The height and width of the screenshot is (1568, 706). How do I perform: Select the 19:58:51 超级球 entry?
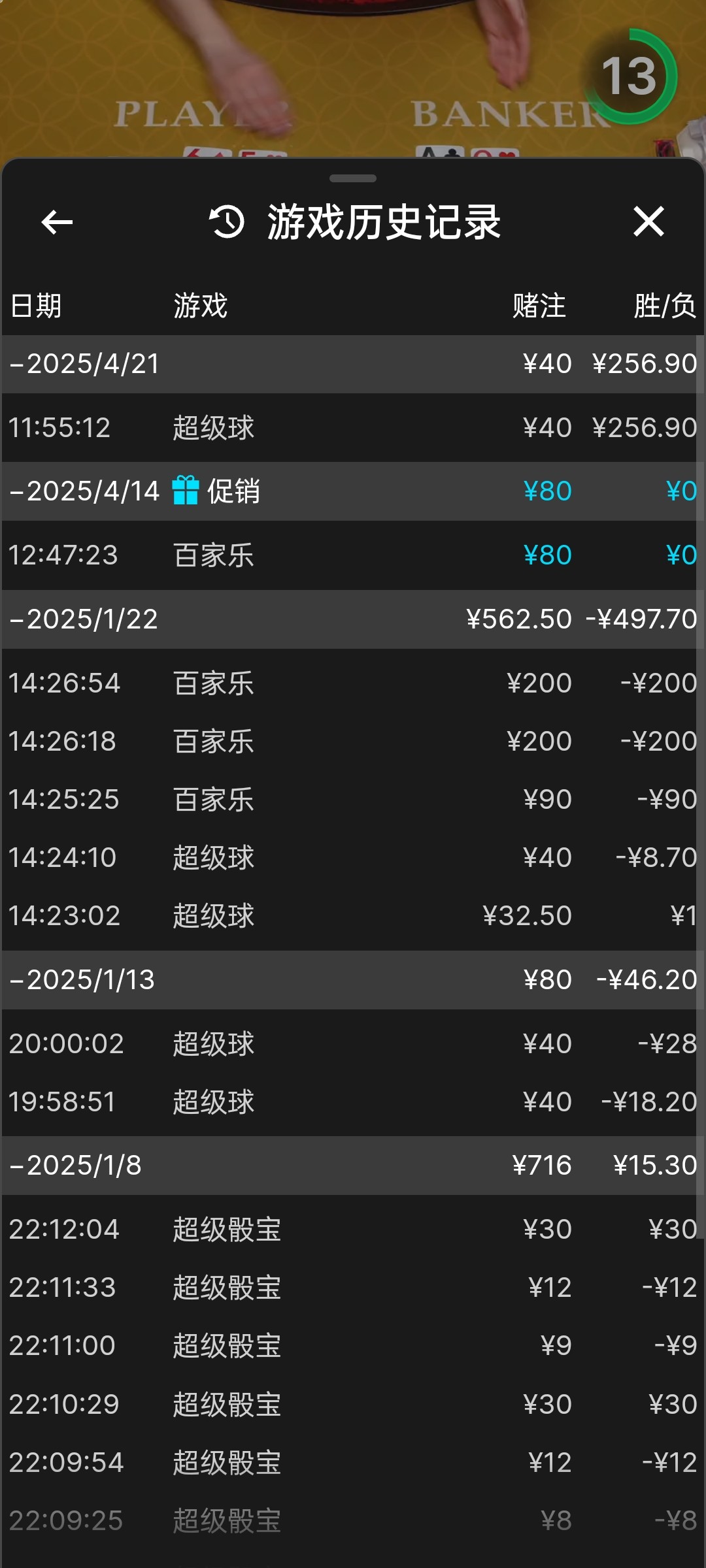point(352,1102)
